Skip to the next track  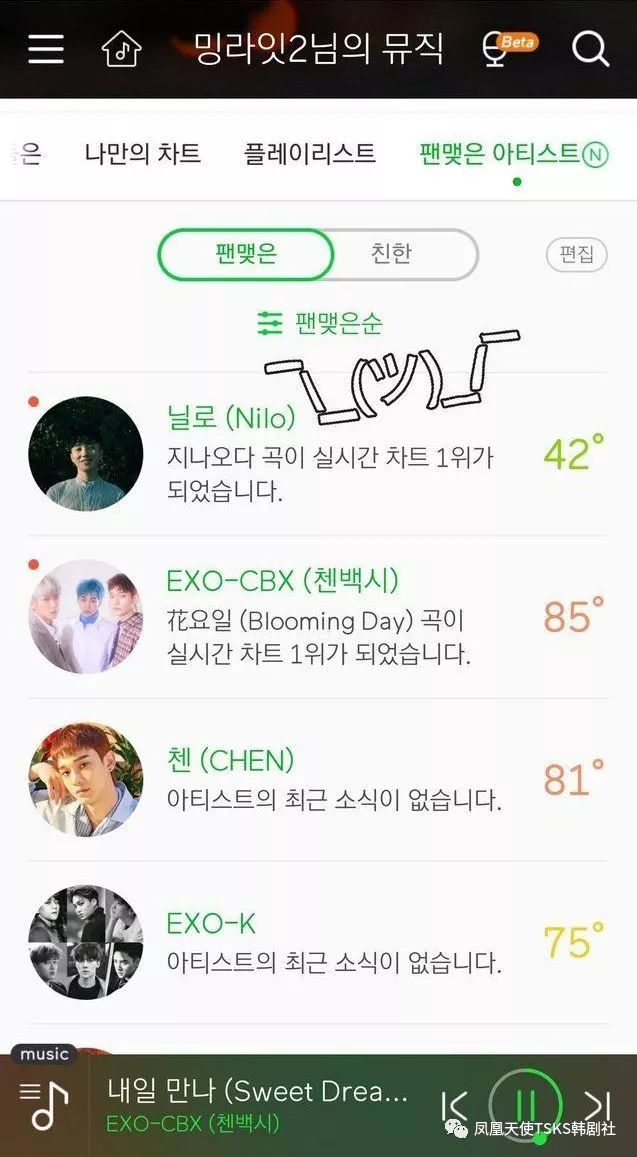tap(597, 1106)
